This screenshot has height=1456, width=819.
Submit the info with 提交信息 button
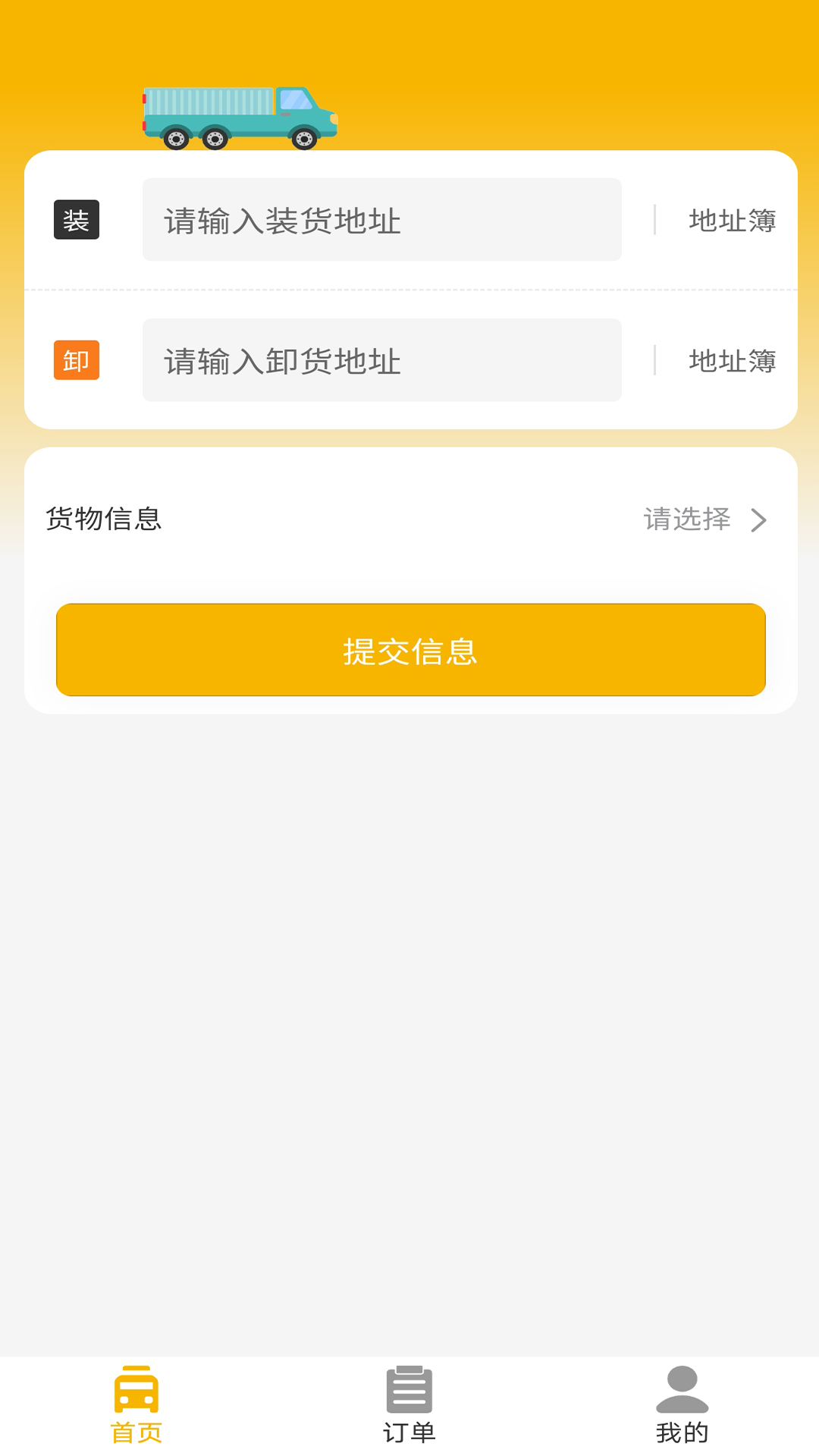[x=410, y=650]
